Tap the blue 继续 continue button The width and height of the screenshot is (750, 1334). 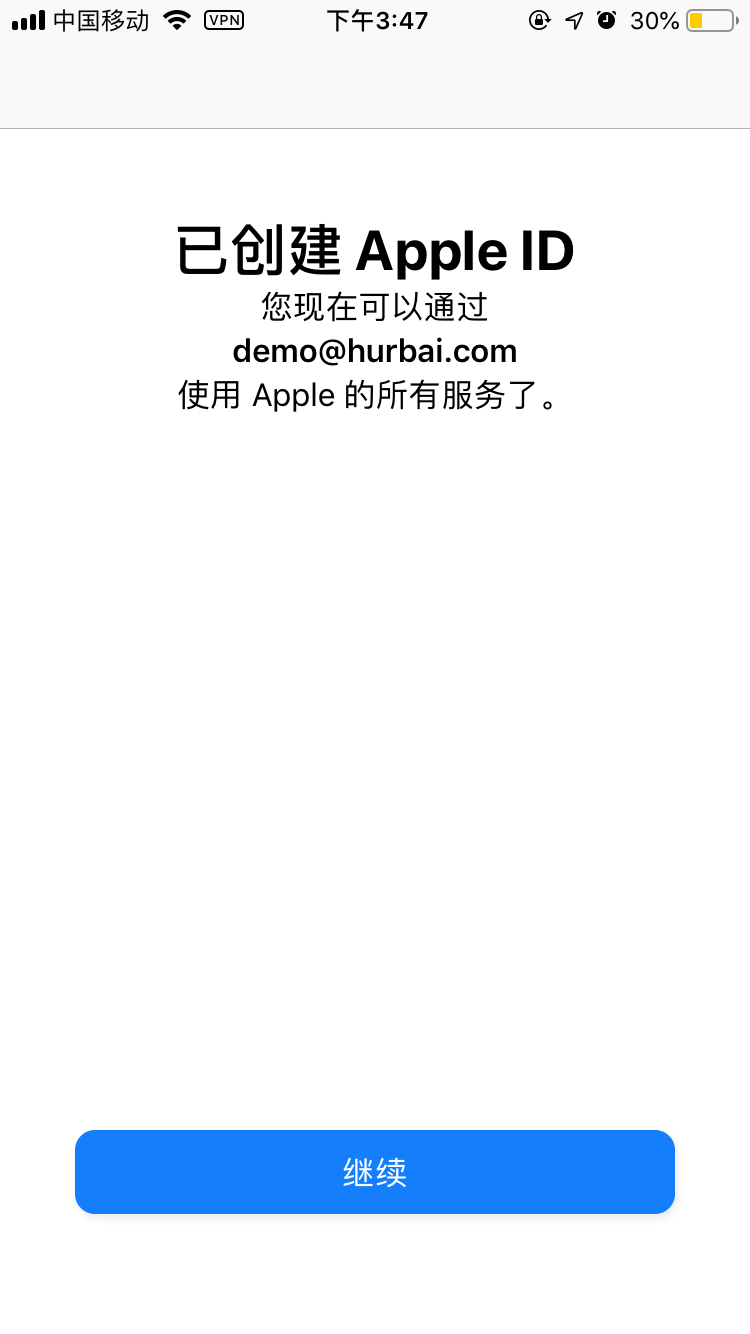(375, 1172)
